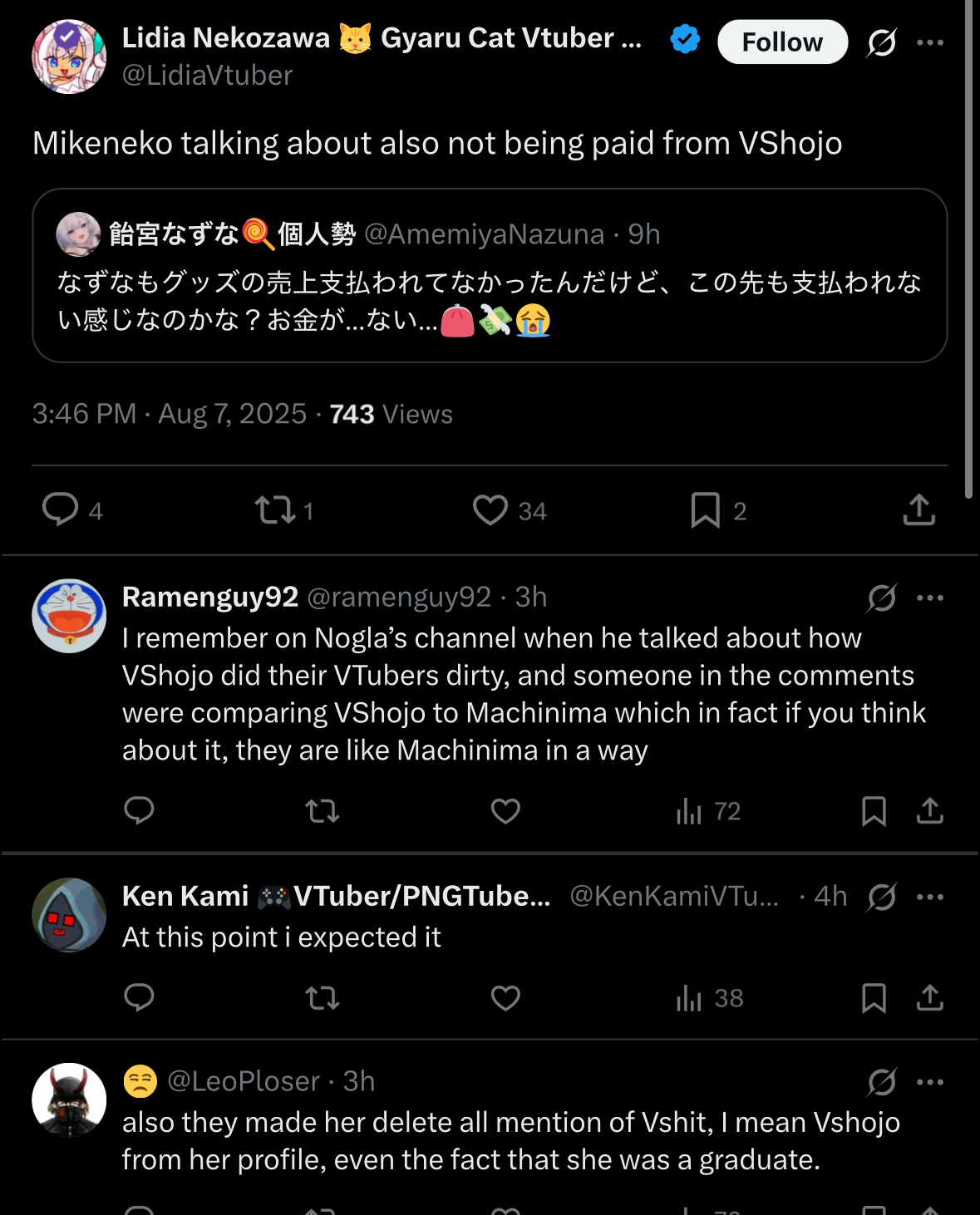Open Ken Kami's profile avatar
The image size is (980, 1215).
pos(69,915)
